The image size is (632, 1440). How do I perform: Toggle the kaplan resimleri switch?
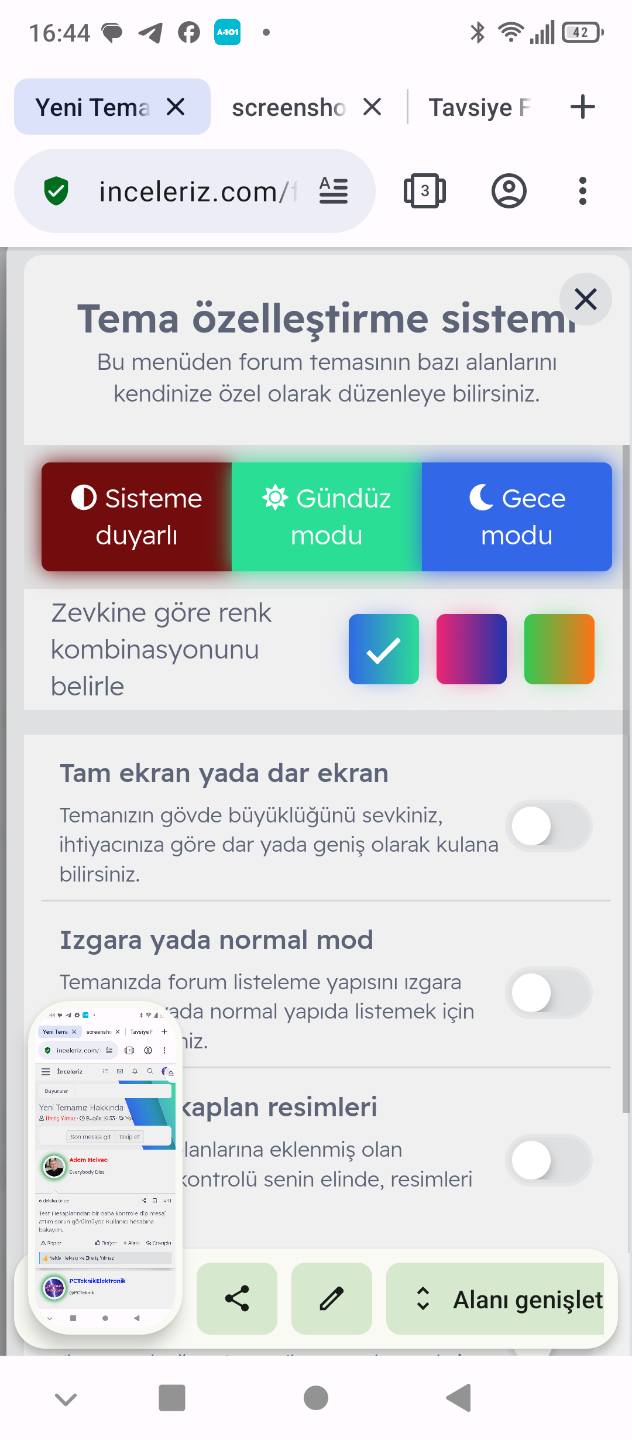tap(549, 1160)
